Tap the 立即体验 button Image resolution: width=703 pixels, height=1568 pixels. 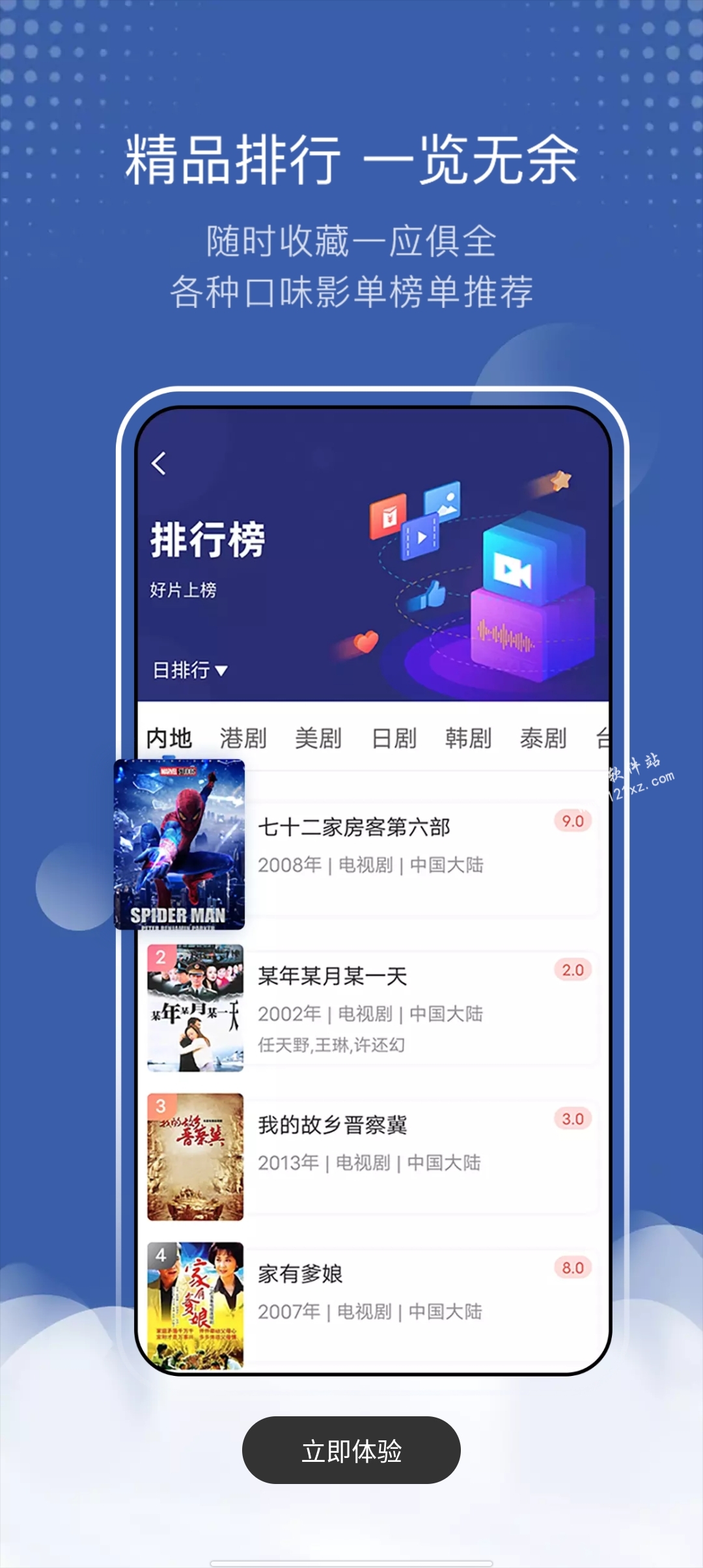tap(351, 1451)
